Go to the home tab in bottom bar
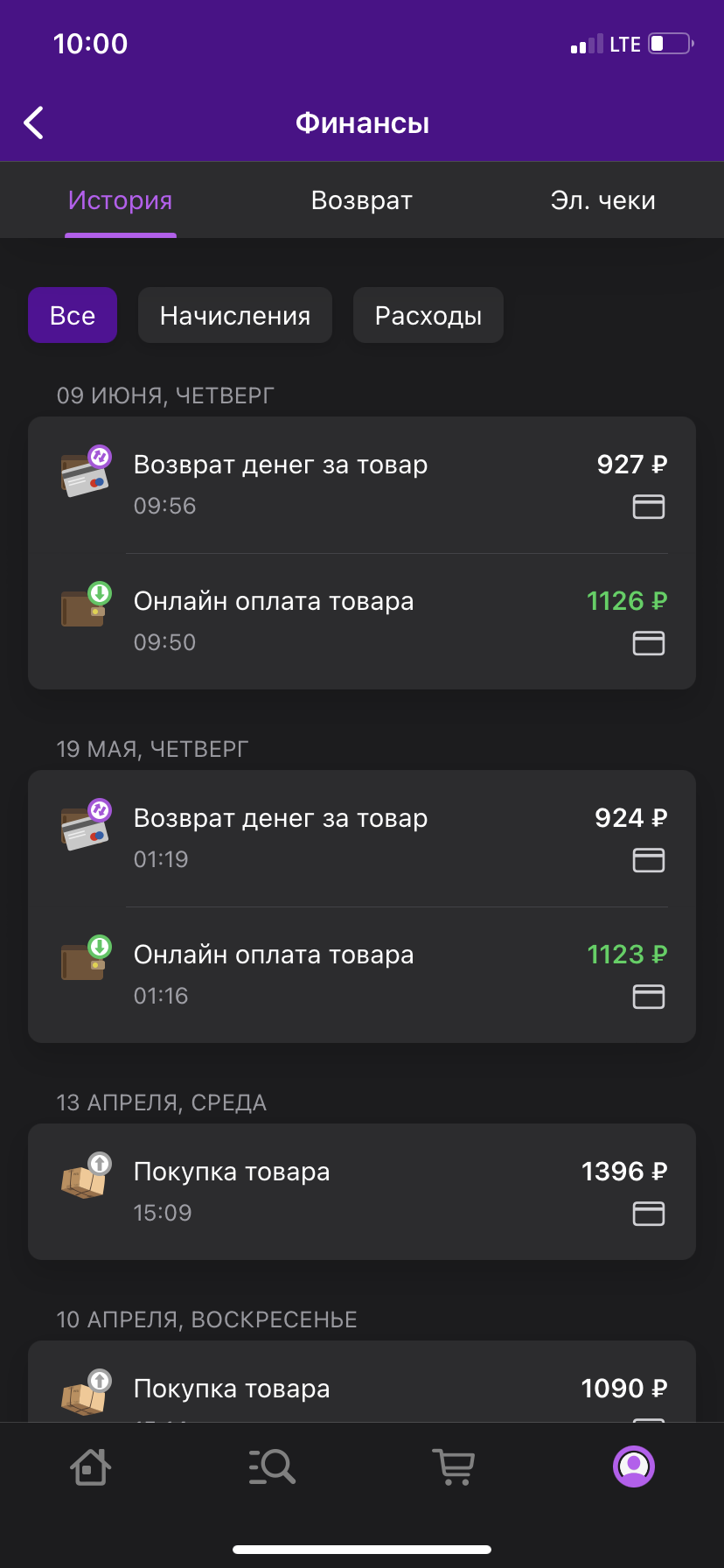This screenshot has width=724, height=1568. pos(90,1466)
